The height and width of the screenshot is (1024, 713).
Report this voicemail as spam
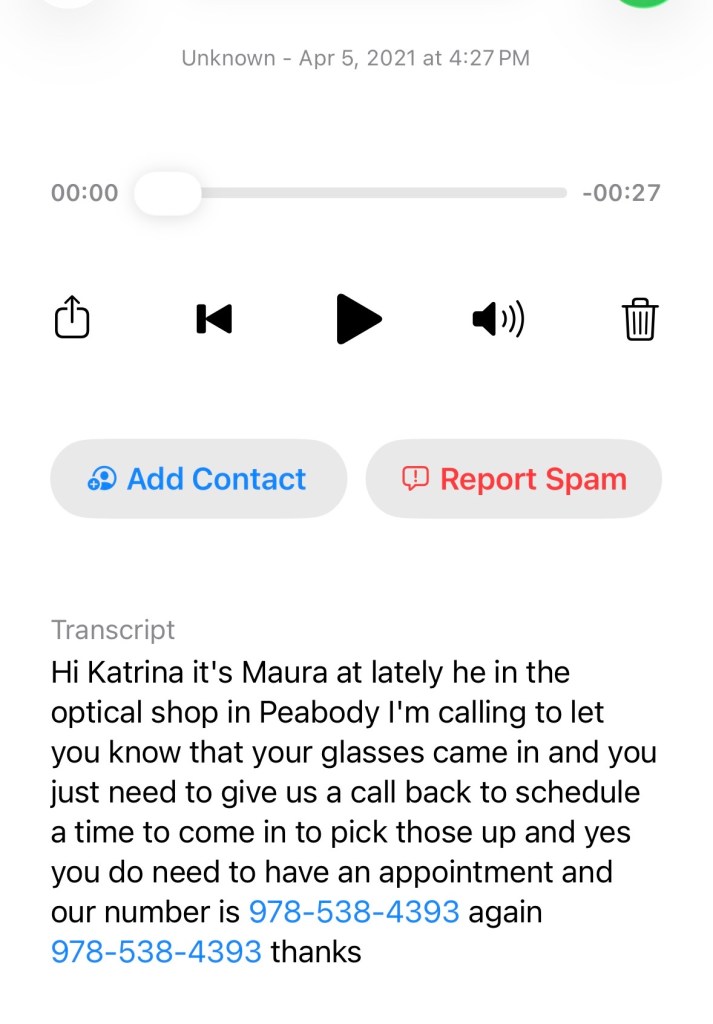click(514, 479)
